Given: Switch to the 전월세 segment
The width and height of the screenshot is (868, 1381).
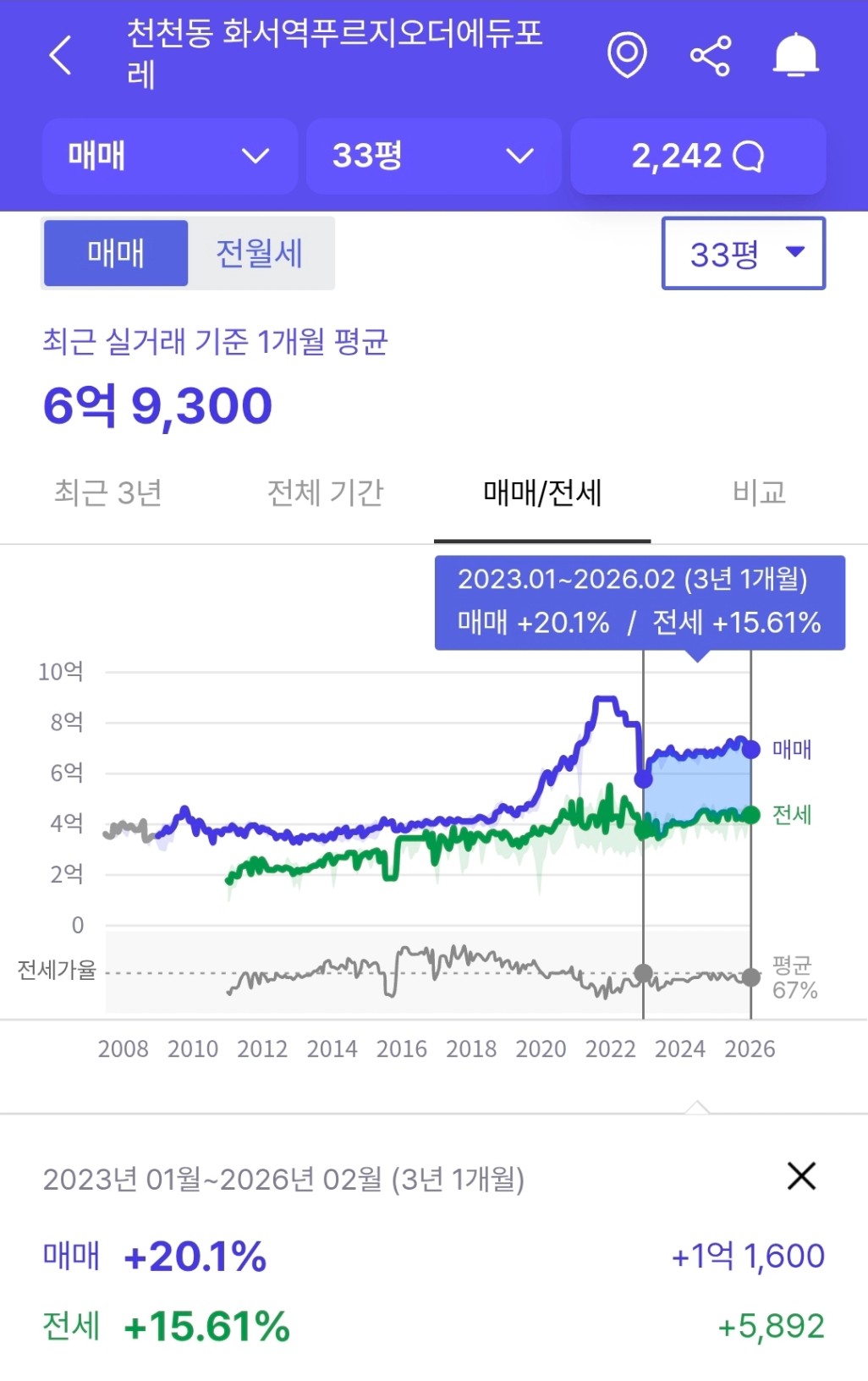Looking at the screenshot, I should [260, 253].
